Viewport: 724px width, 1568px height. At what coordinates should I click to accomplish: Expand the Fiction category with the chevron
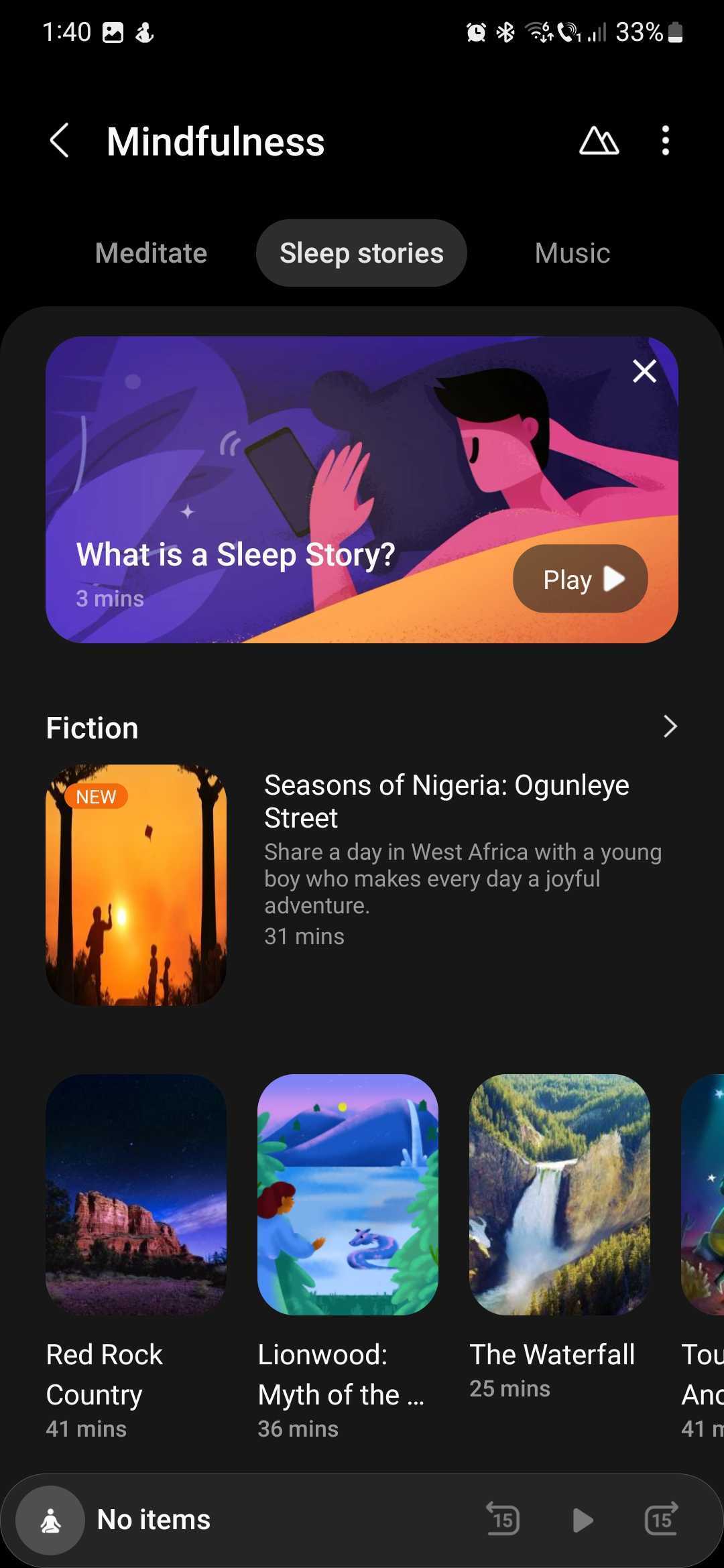[669, 726]
